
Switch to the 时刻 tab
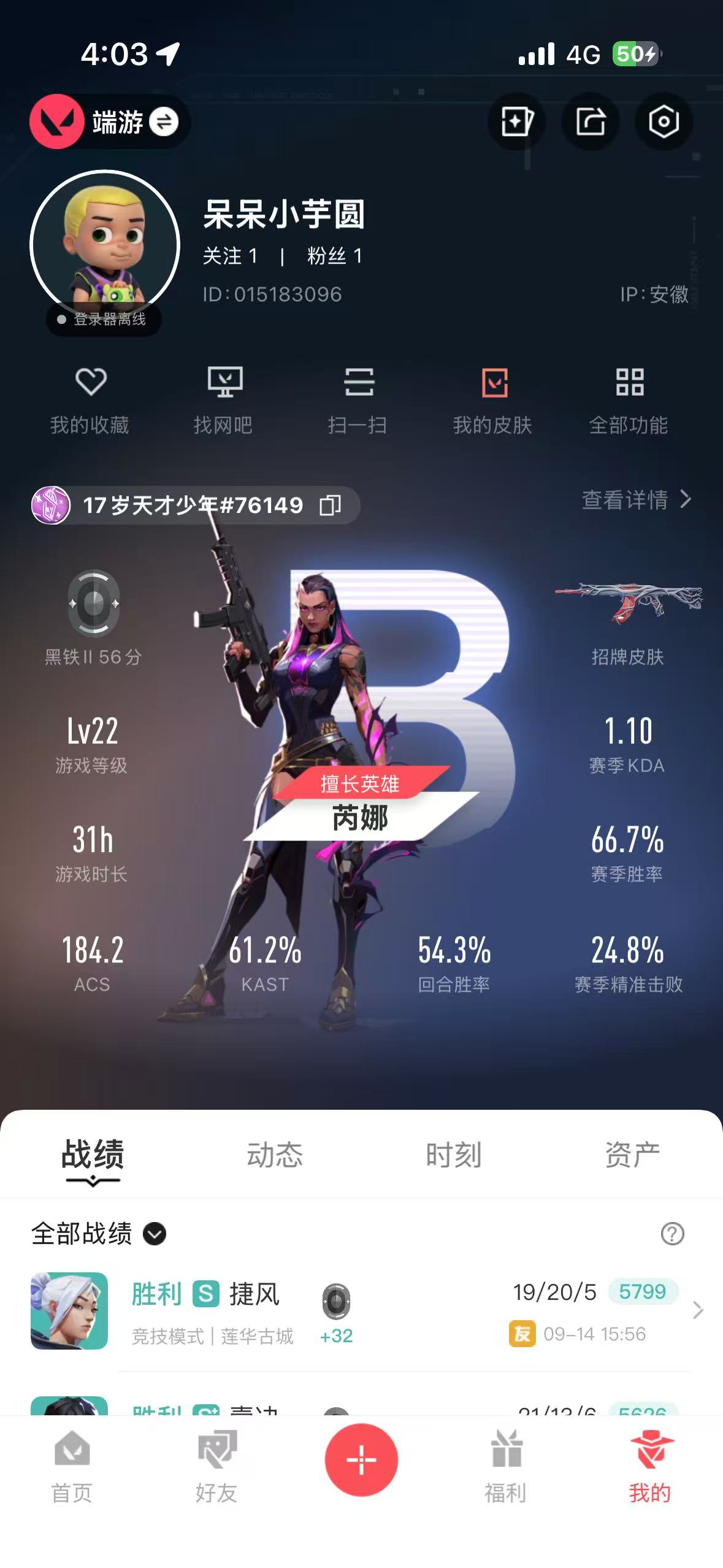(x=454, y=1155)
